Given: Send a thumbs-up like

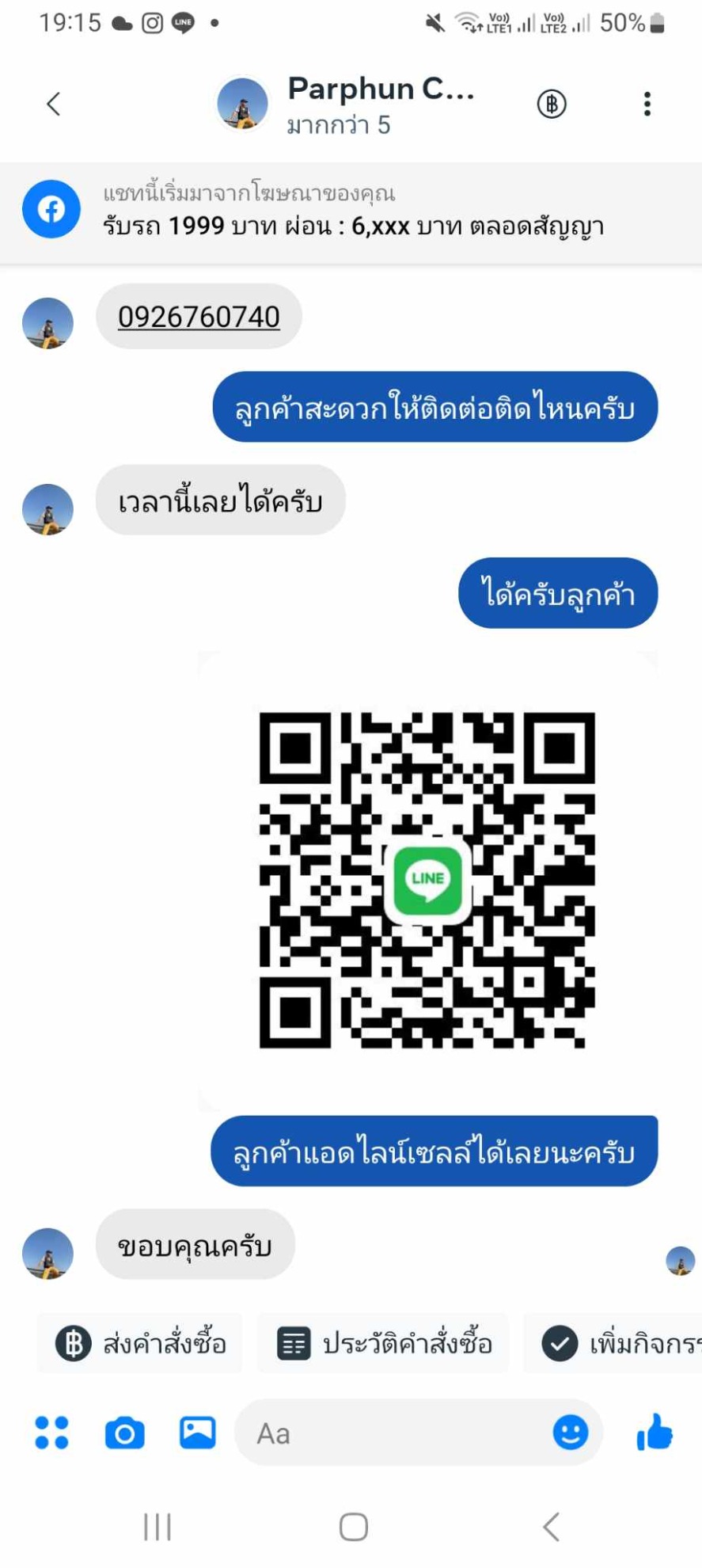Looking at the screenshot, I should [655, 1433].
